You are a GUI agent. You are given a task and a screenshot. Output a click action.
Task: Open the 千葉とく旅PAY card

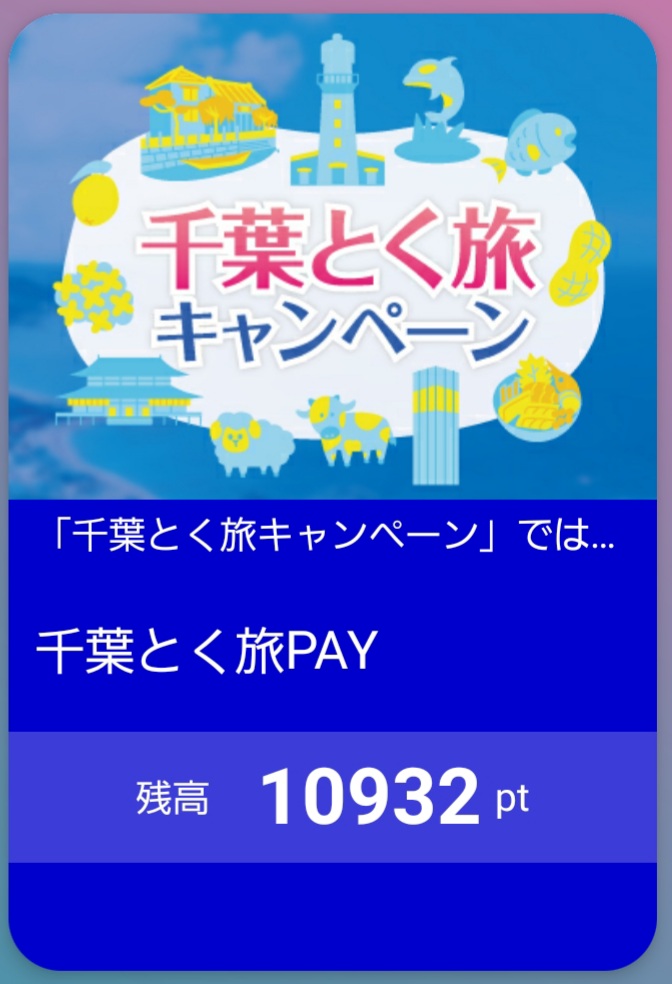206,654
